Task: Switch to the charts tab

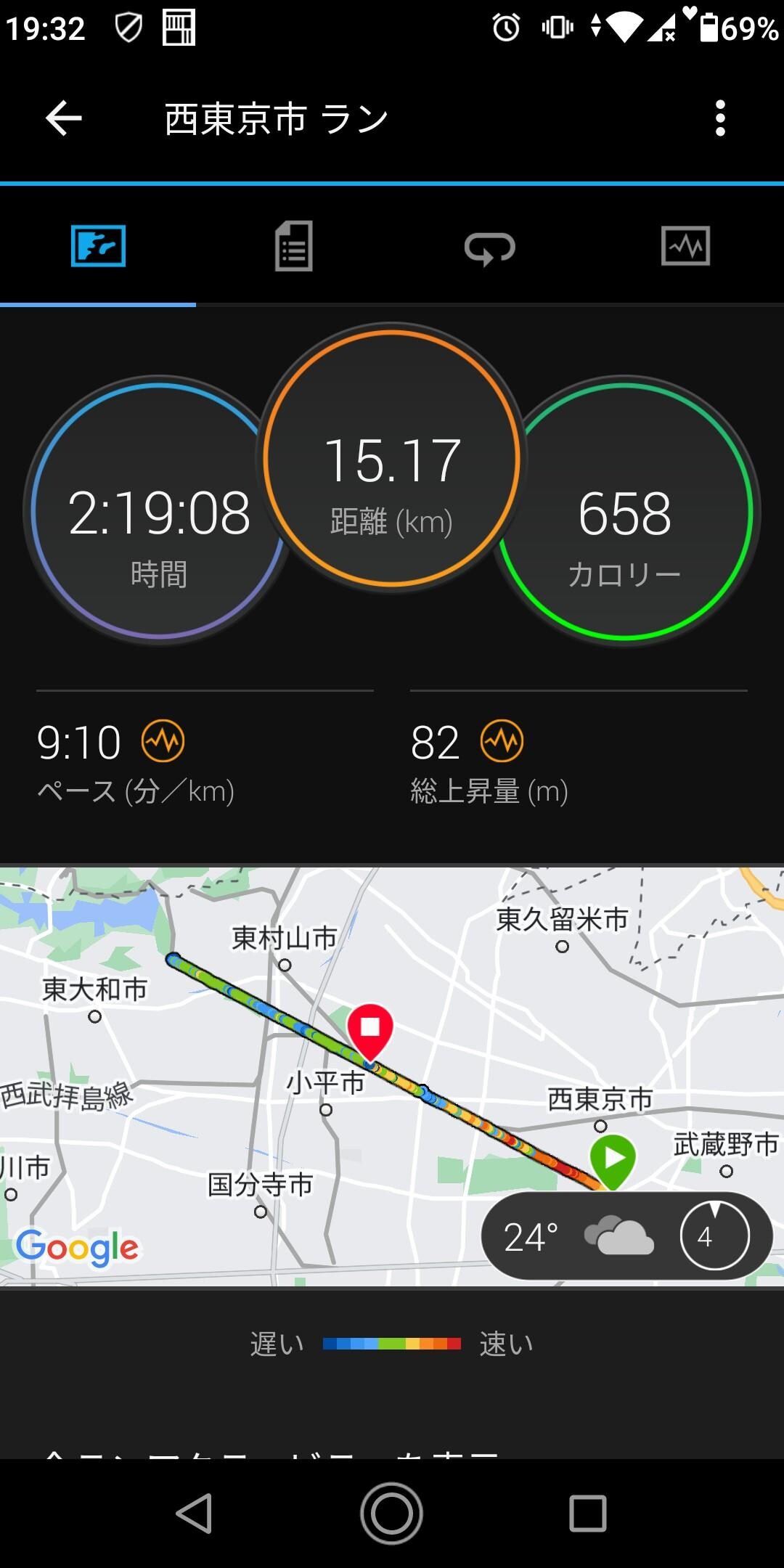Action: click(x=685, y=247)
